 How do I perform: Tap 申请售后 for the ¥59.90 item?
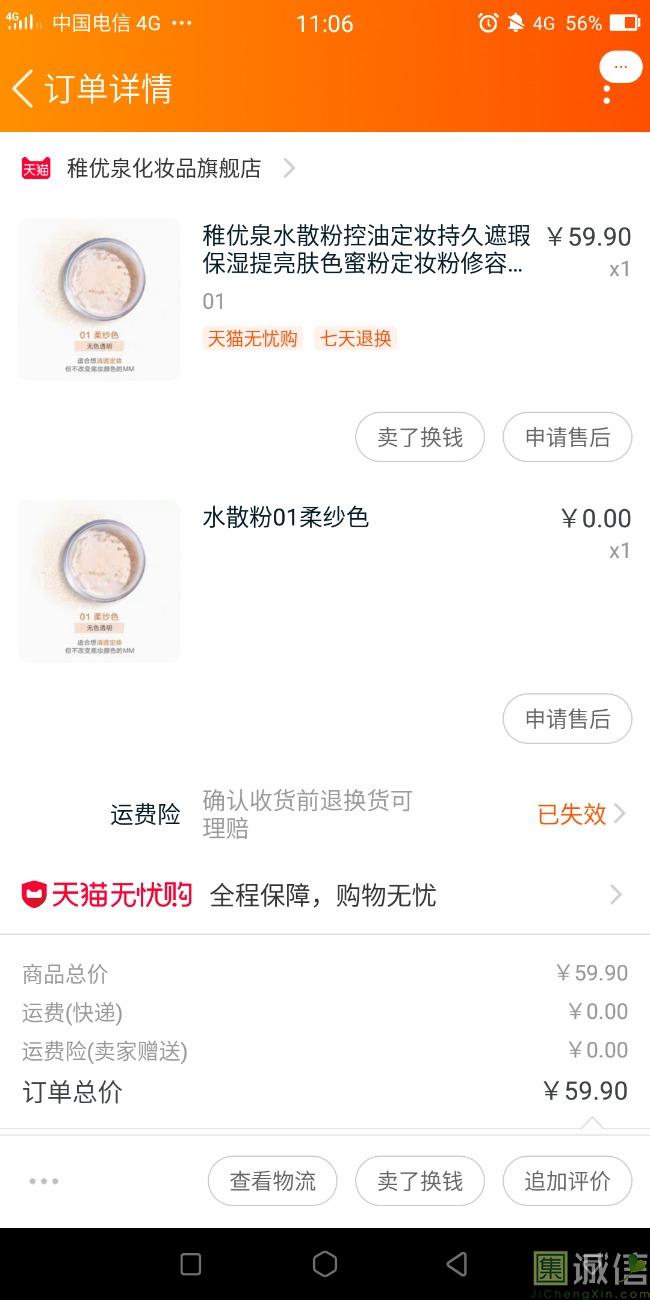click(567, 437)
